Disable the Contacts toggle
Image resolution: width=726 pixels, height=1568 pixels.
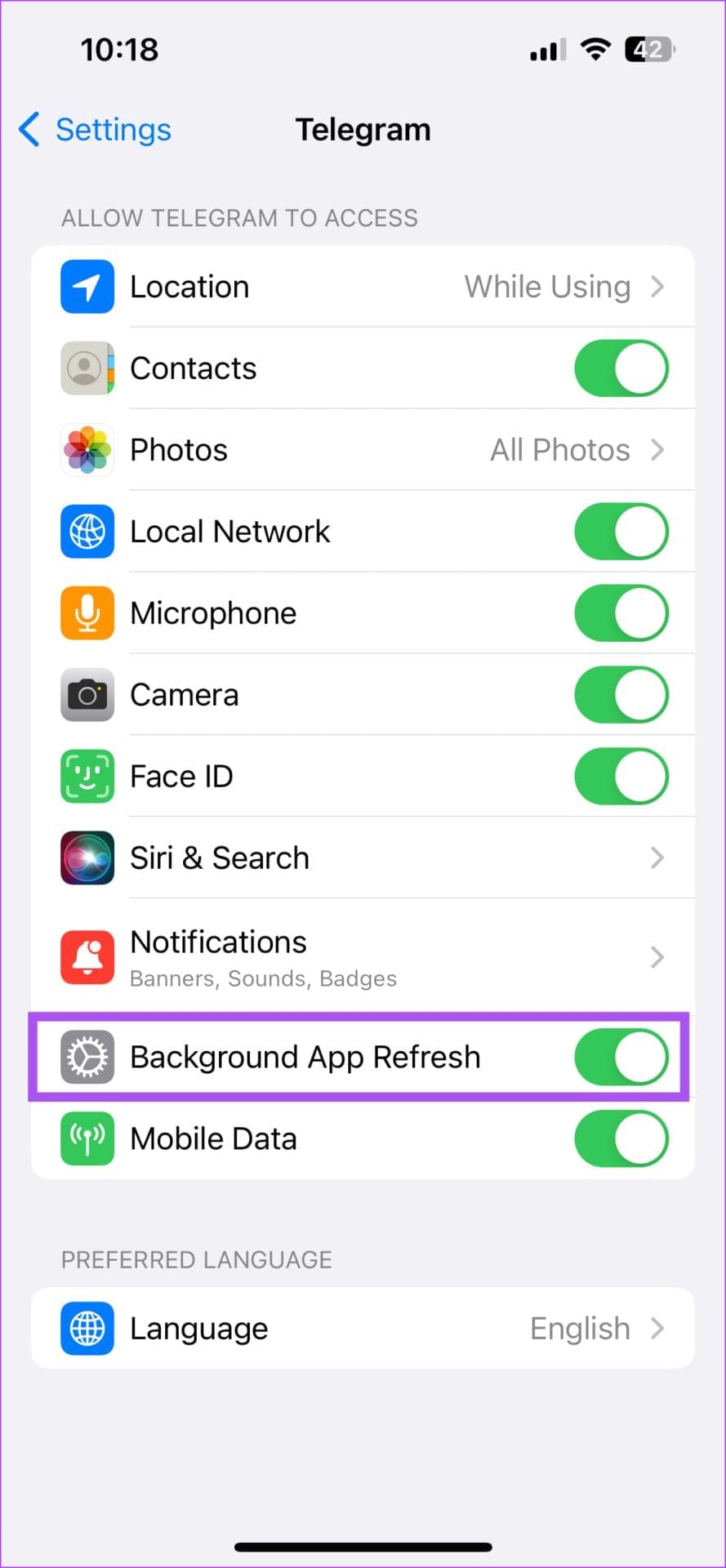[x=621, y=368]
